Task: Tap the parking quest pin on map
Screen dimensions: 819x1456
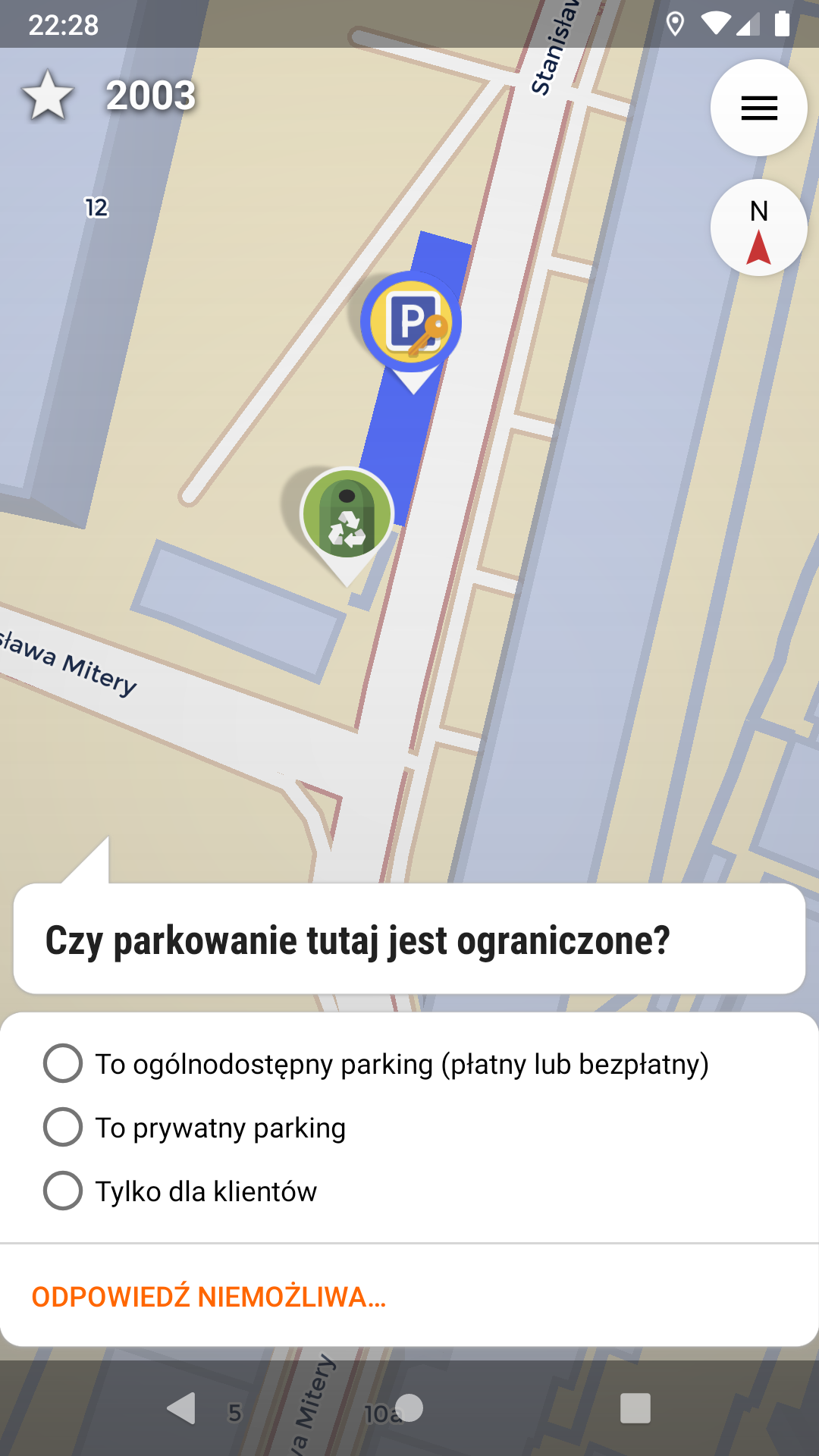Action: coord(411,322)
